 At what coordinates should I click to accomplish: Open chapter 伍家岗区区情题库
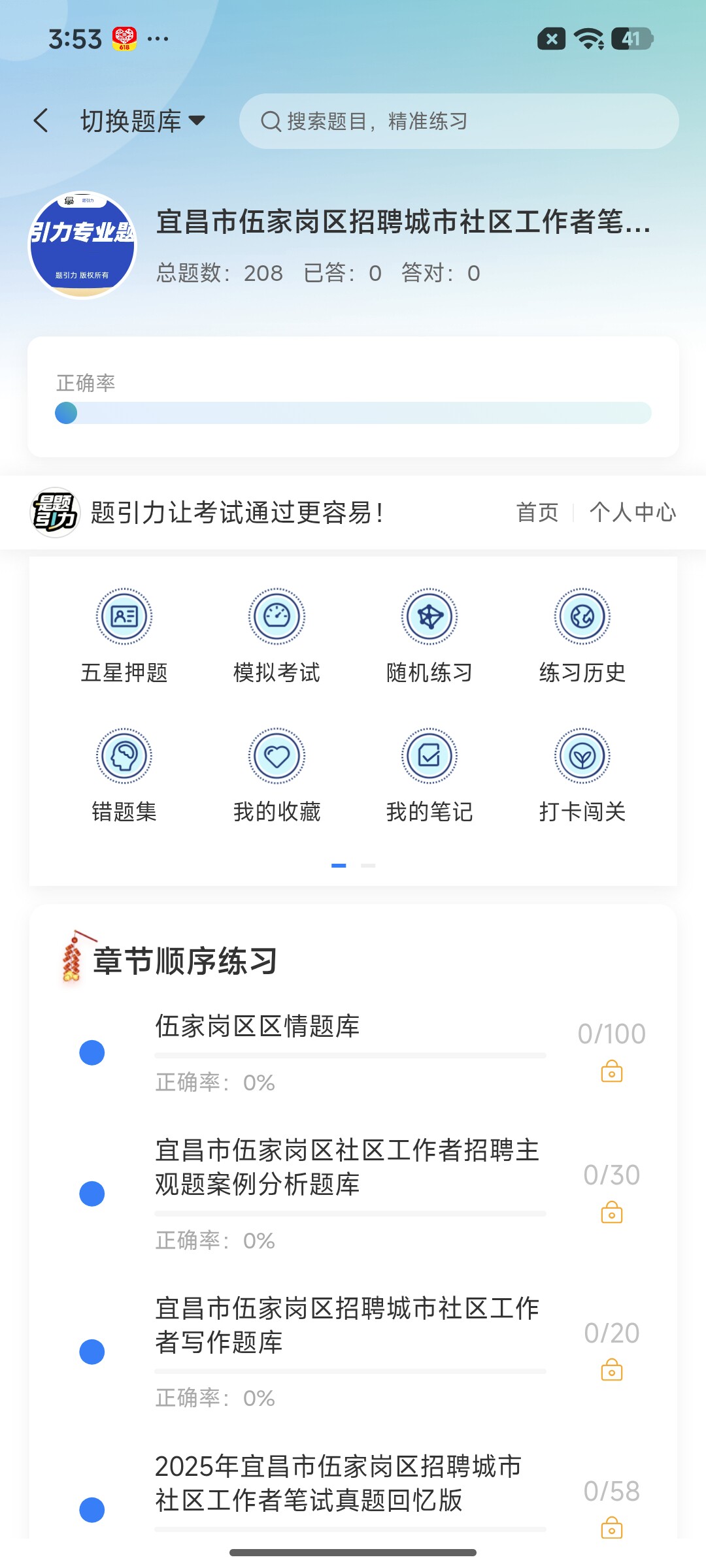(x=353, y=1053)
